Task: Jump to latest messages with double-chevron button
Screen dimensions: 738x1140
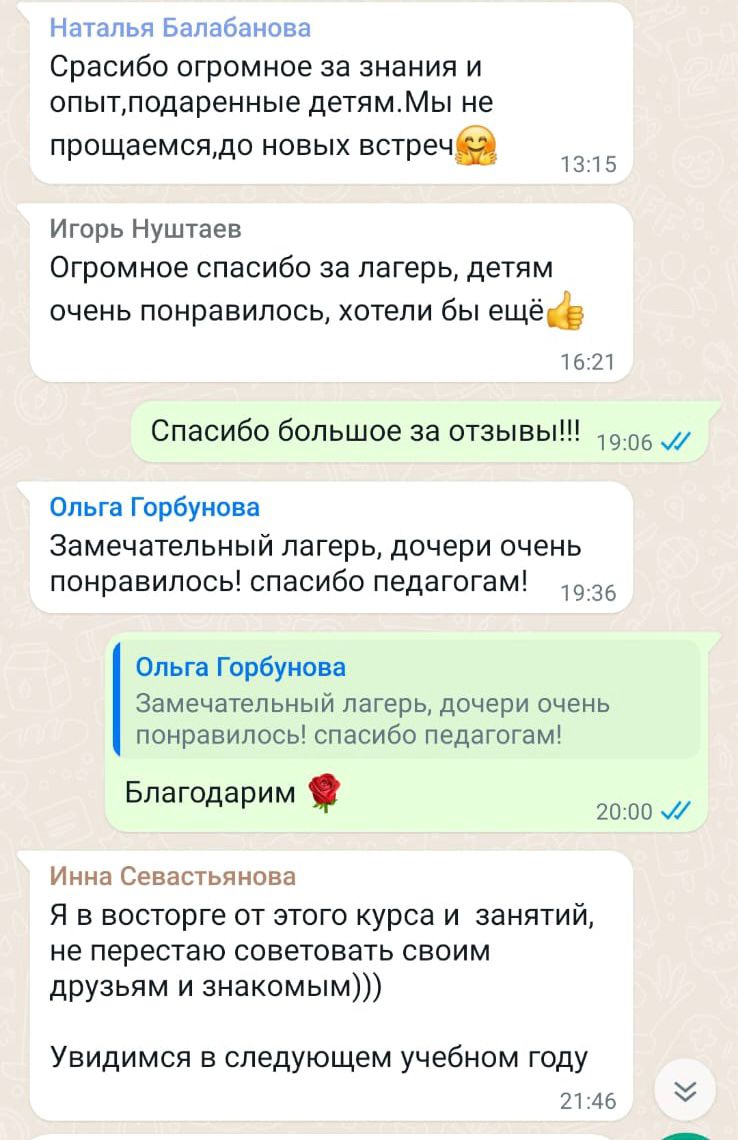Action: pos(686,1091)
